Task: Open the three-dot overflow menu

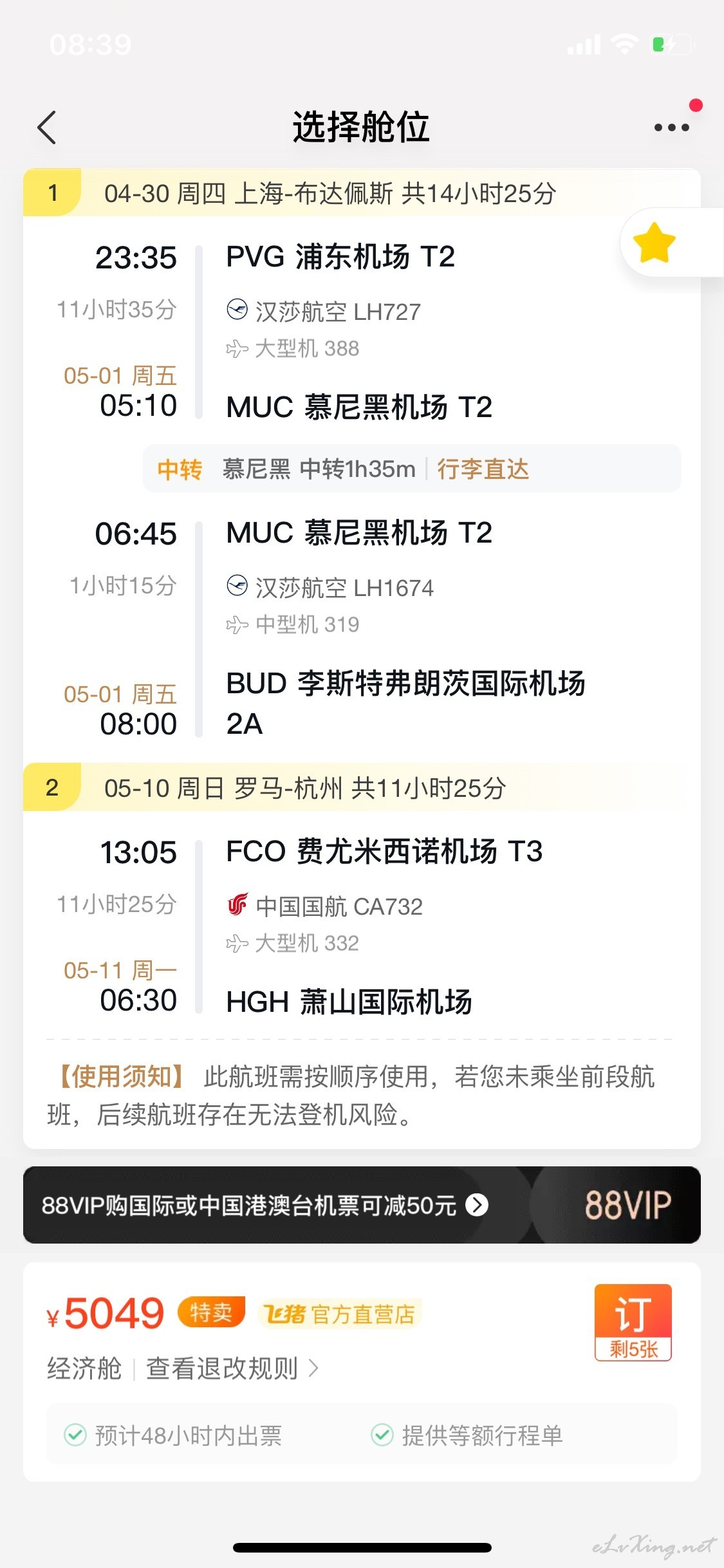Action: pos(672,127)
